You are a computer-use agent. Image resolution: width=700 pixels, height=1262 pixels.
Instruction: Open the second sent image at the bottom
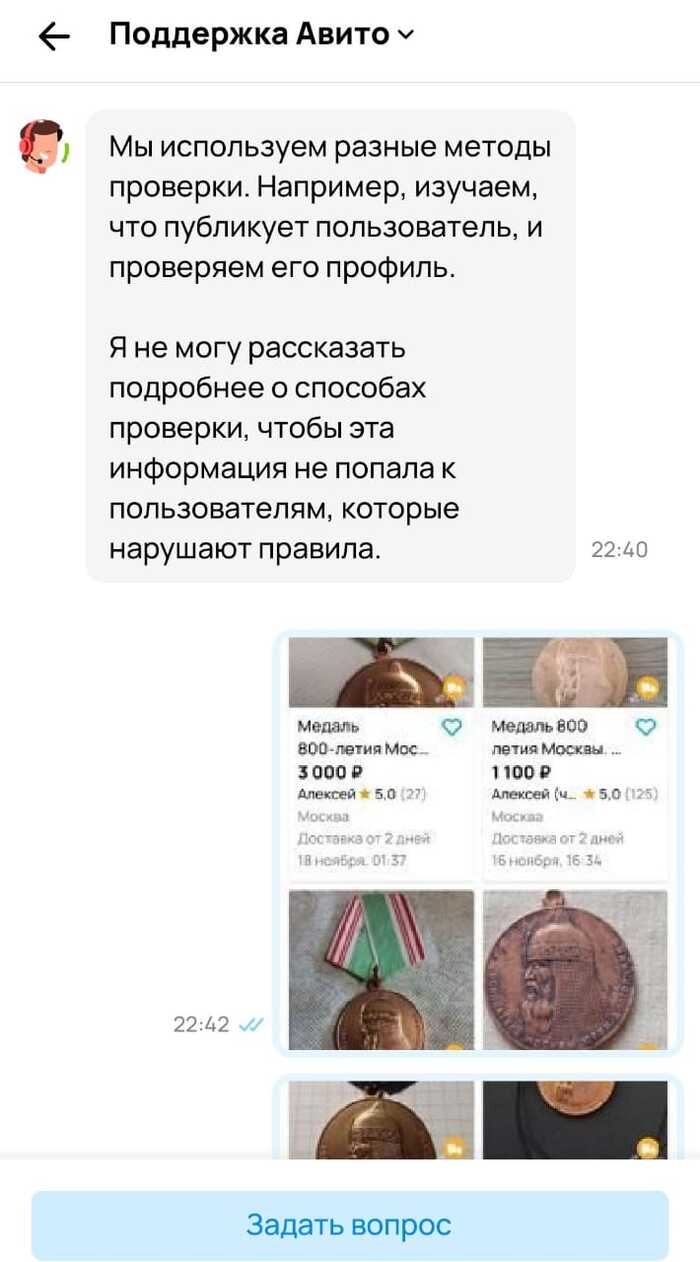pyautogui.click(x=477, y=1118)
